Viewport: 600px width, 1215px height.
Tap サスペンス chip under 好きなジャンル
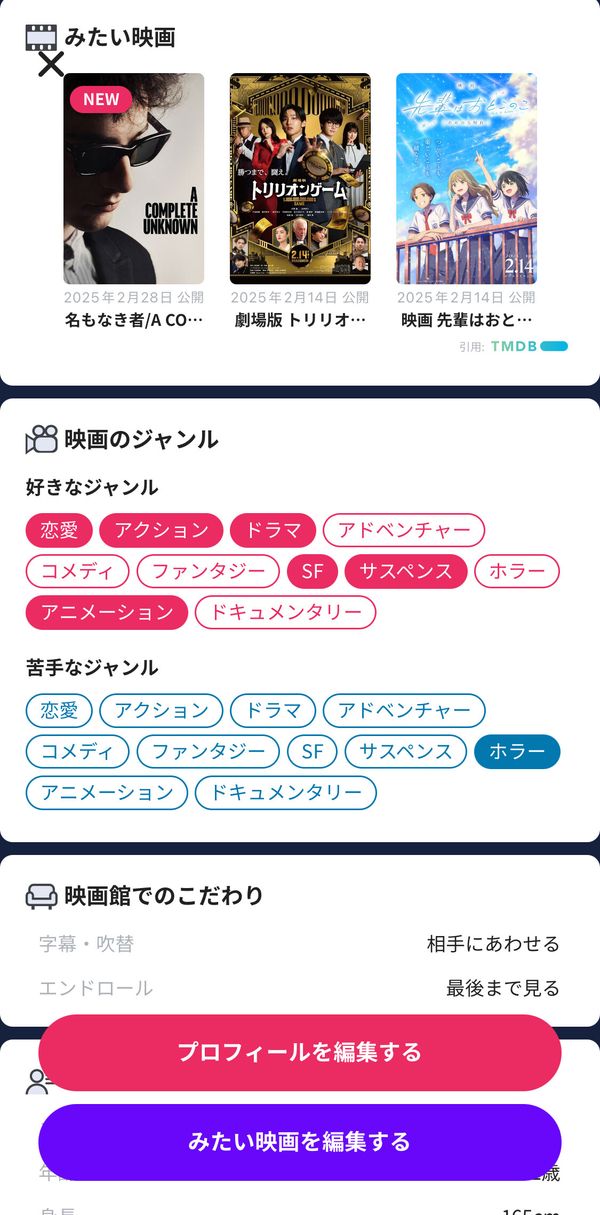click(405, 571)
